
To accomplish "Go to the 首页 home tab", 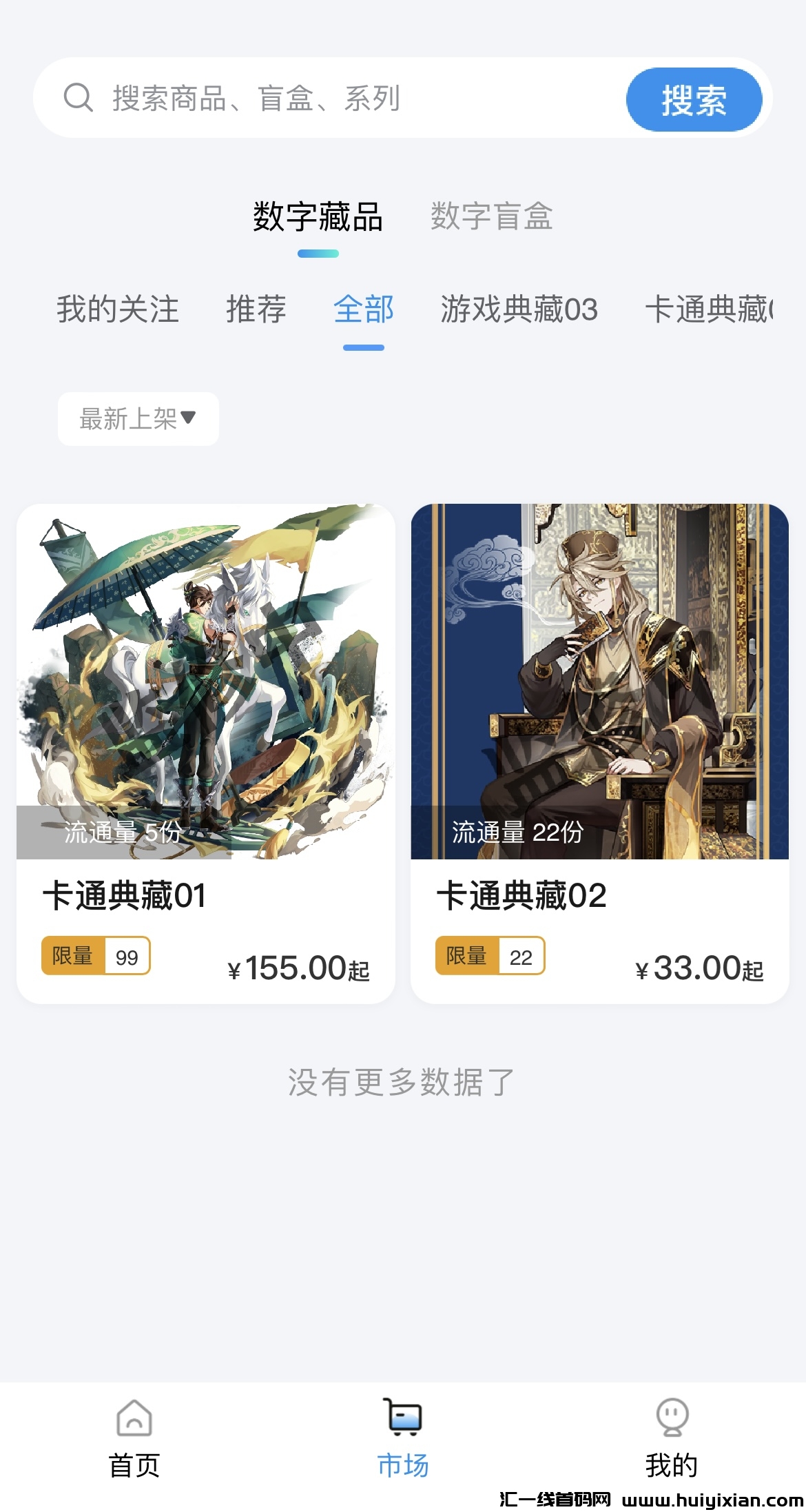I will [134, 1438].
